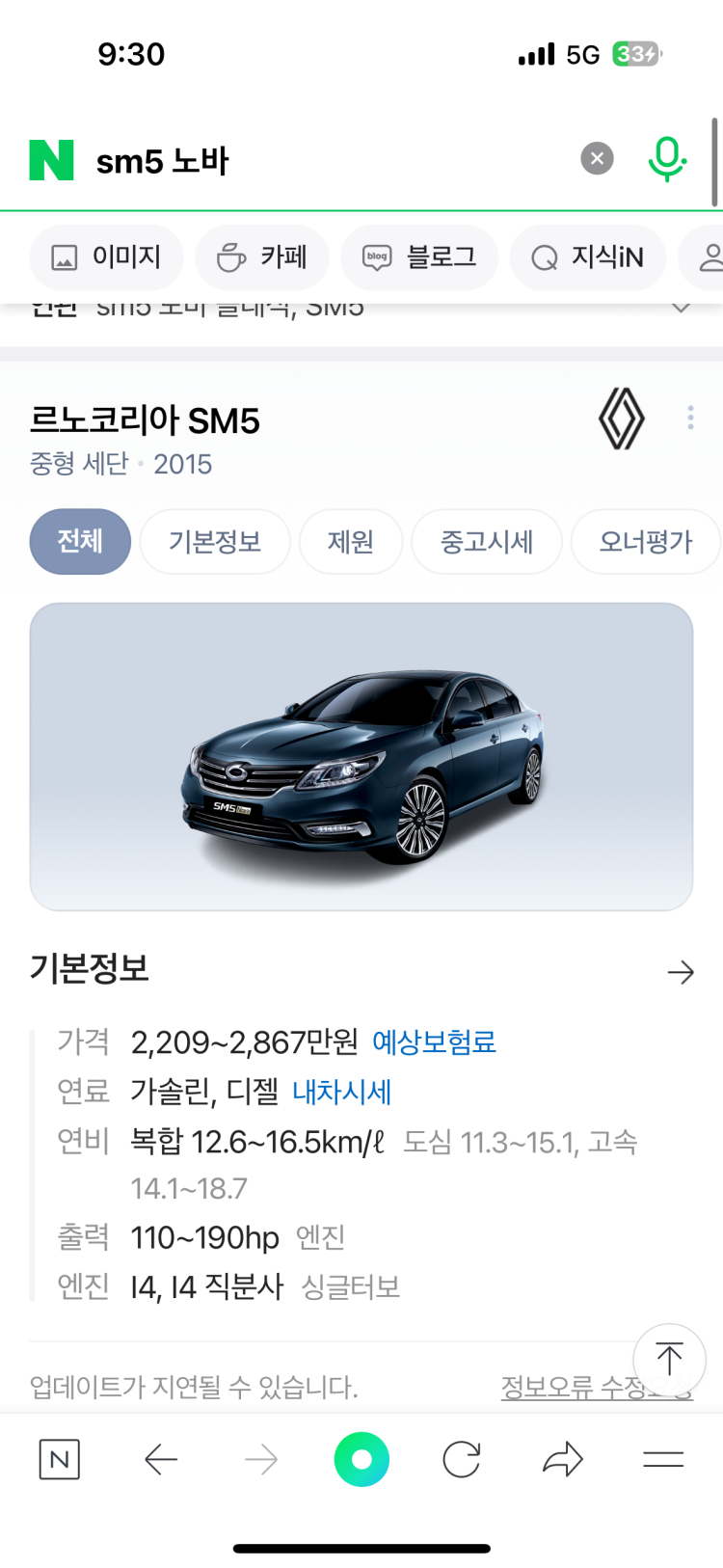Screen dimensions: 723x1568
Task: Switch to the 제원 tab
Action: [x=351, y=541]
